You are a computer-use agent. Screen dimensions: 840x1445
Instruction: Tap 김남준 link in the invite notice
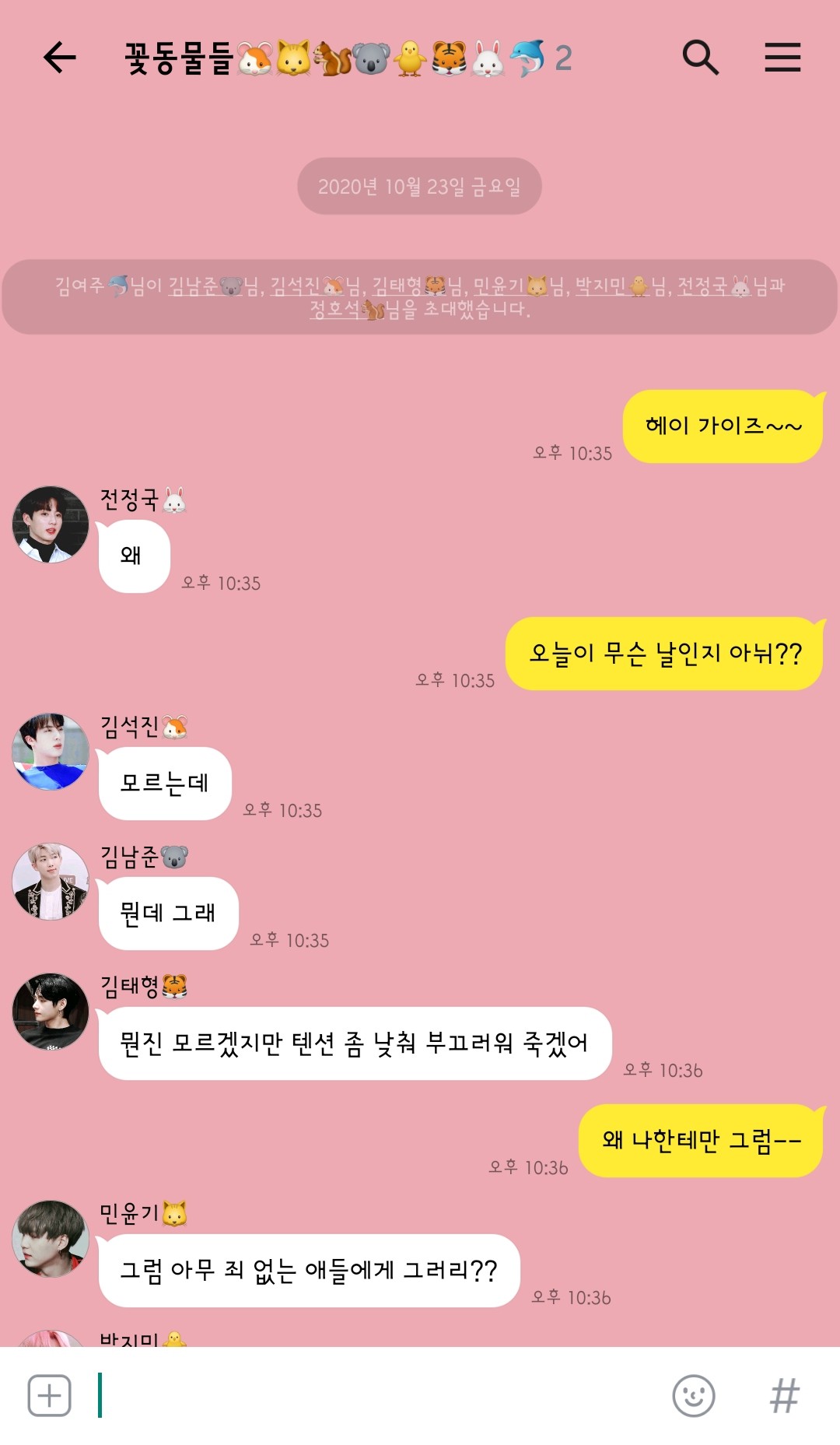pyautogui.click(x=205, y=286)
